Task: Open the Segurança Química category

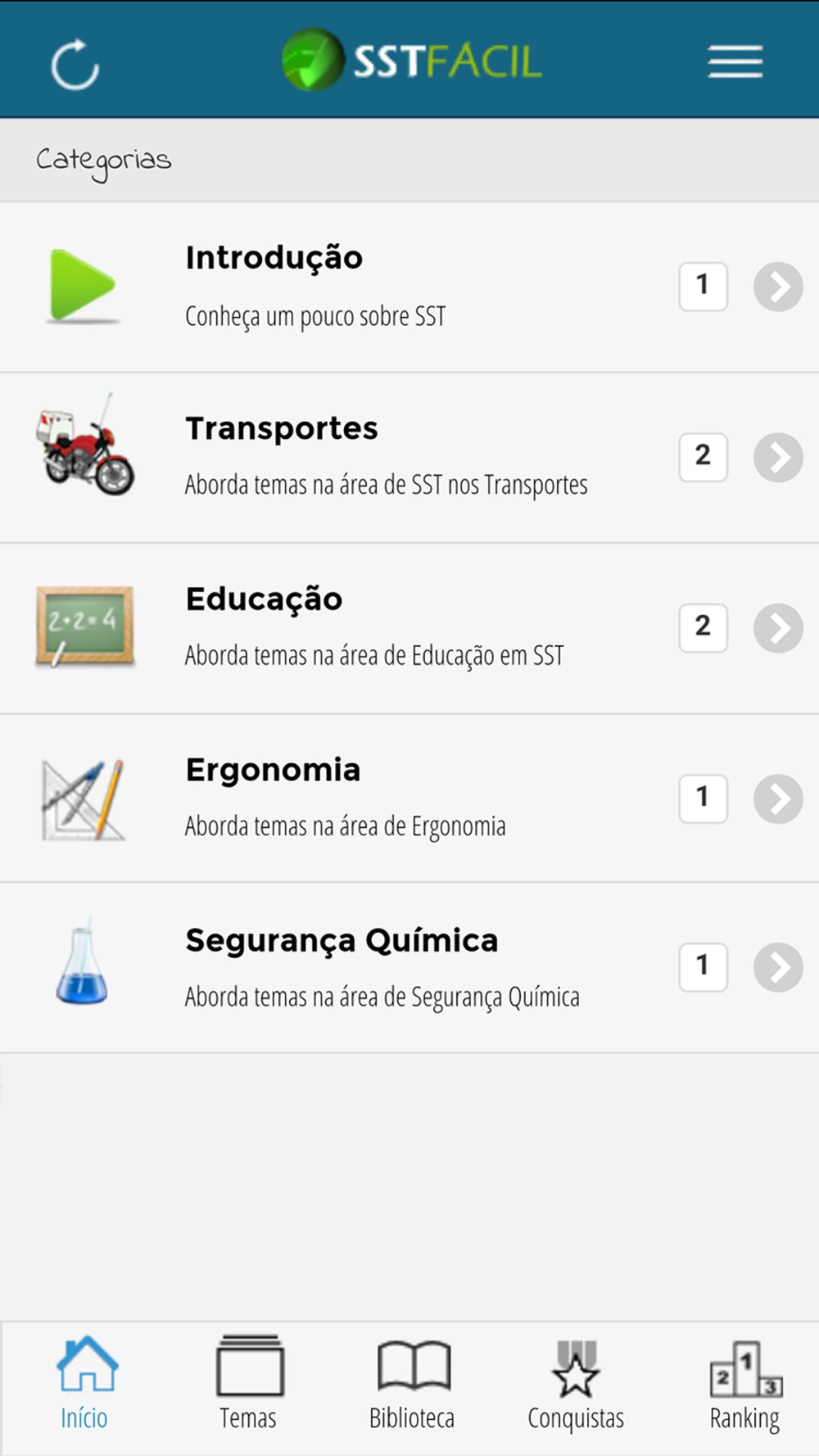Action: pos(409,968)
